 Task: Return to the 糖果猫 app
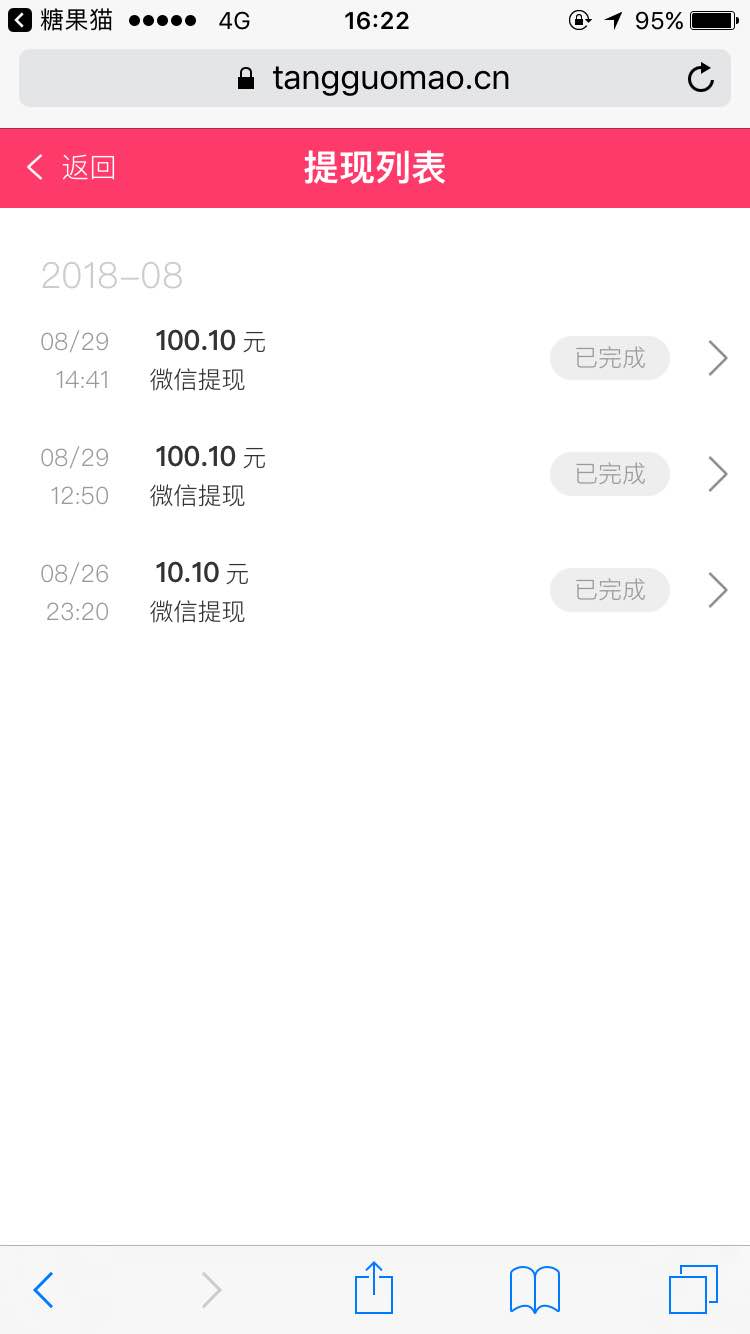(x=60, y=20)
